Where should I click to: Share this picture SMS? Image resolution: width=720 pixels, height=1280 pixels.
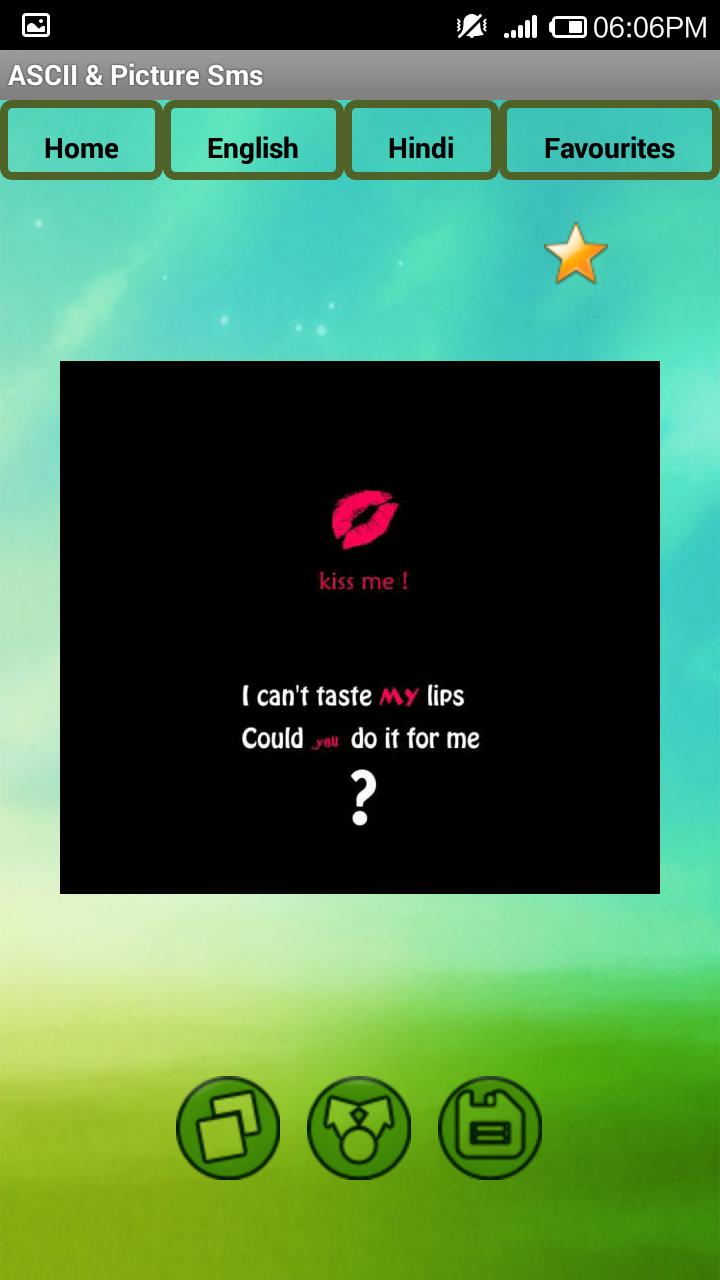pyautogui.click(x=359, y=1127)
